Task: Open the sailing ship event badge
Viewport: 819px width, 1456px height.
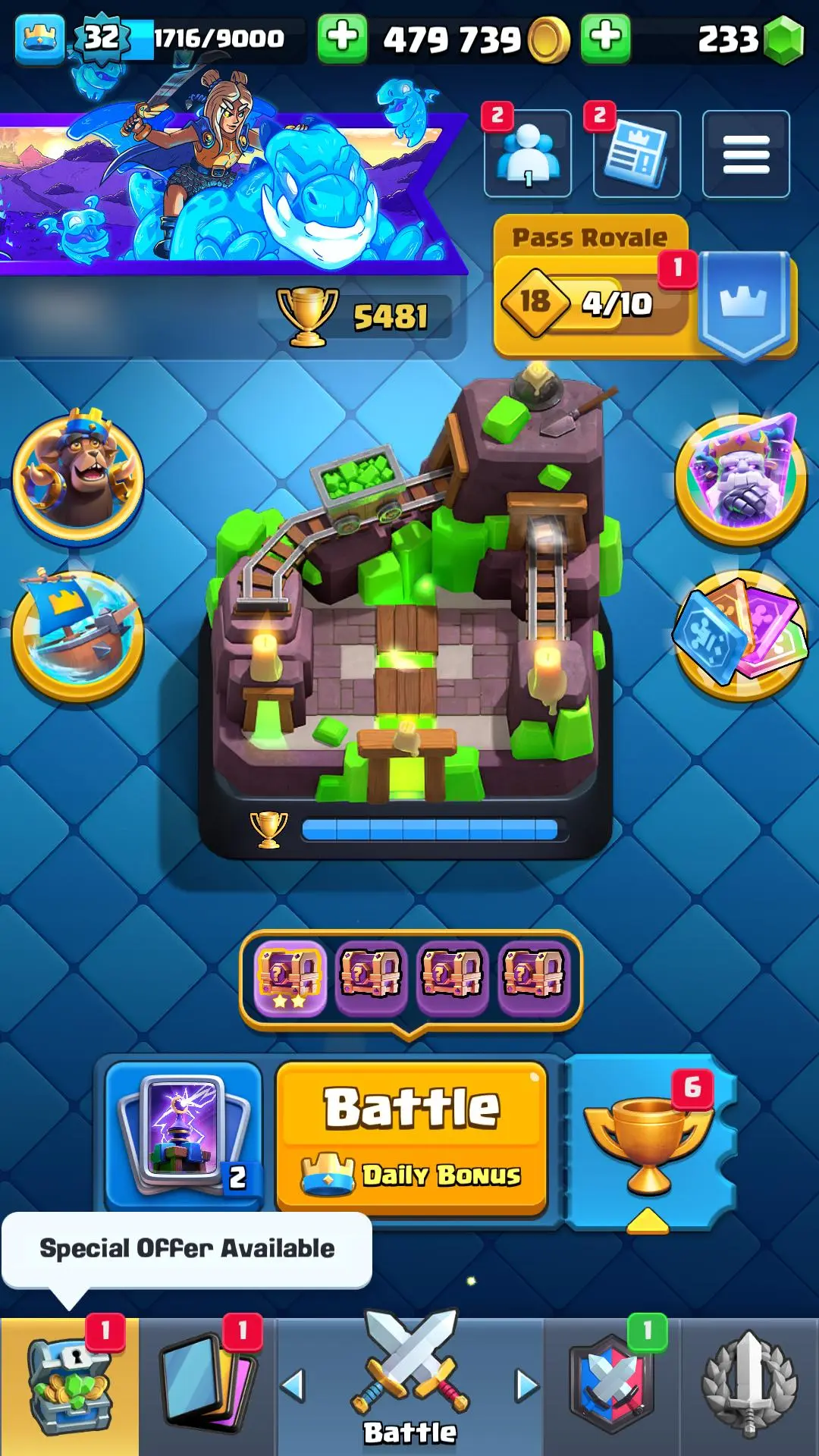Action: click(78, 633)
